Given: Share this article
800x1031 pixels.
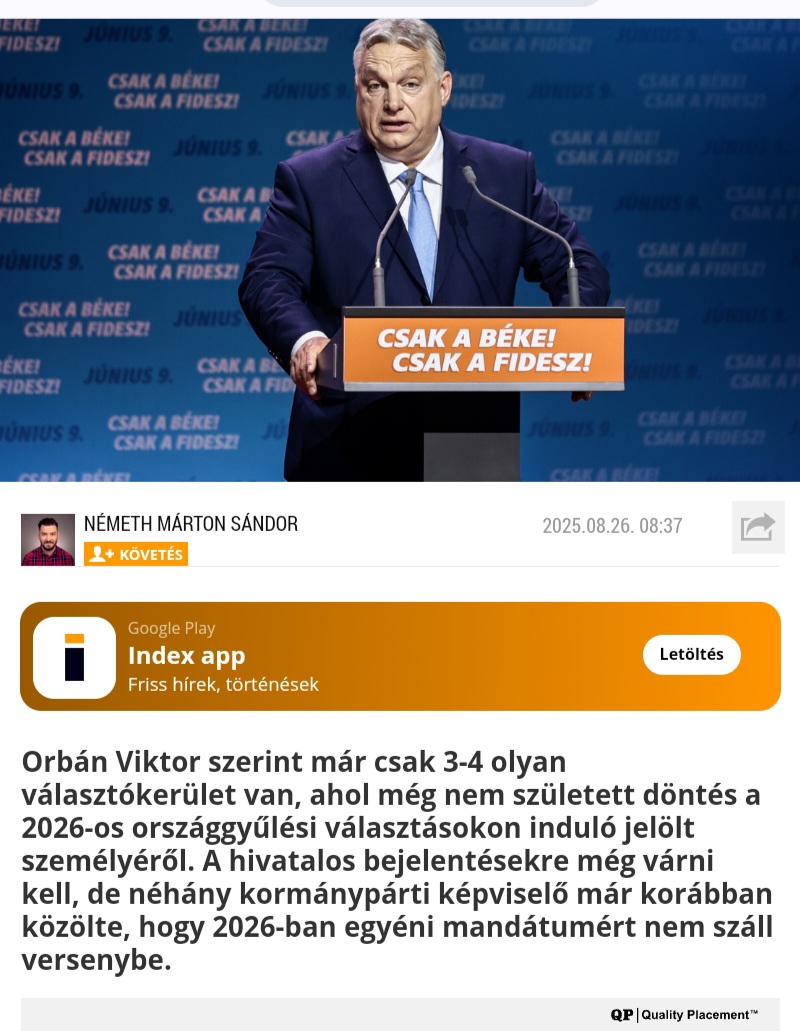Looking at the screenshot, I should [x=758, y=527].
